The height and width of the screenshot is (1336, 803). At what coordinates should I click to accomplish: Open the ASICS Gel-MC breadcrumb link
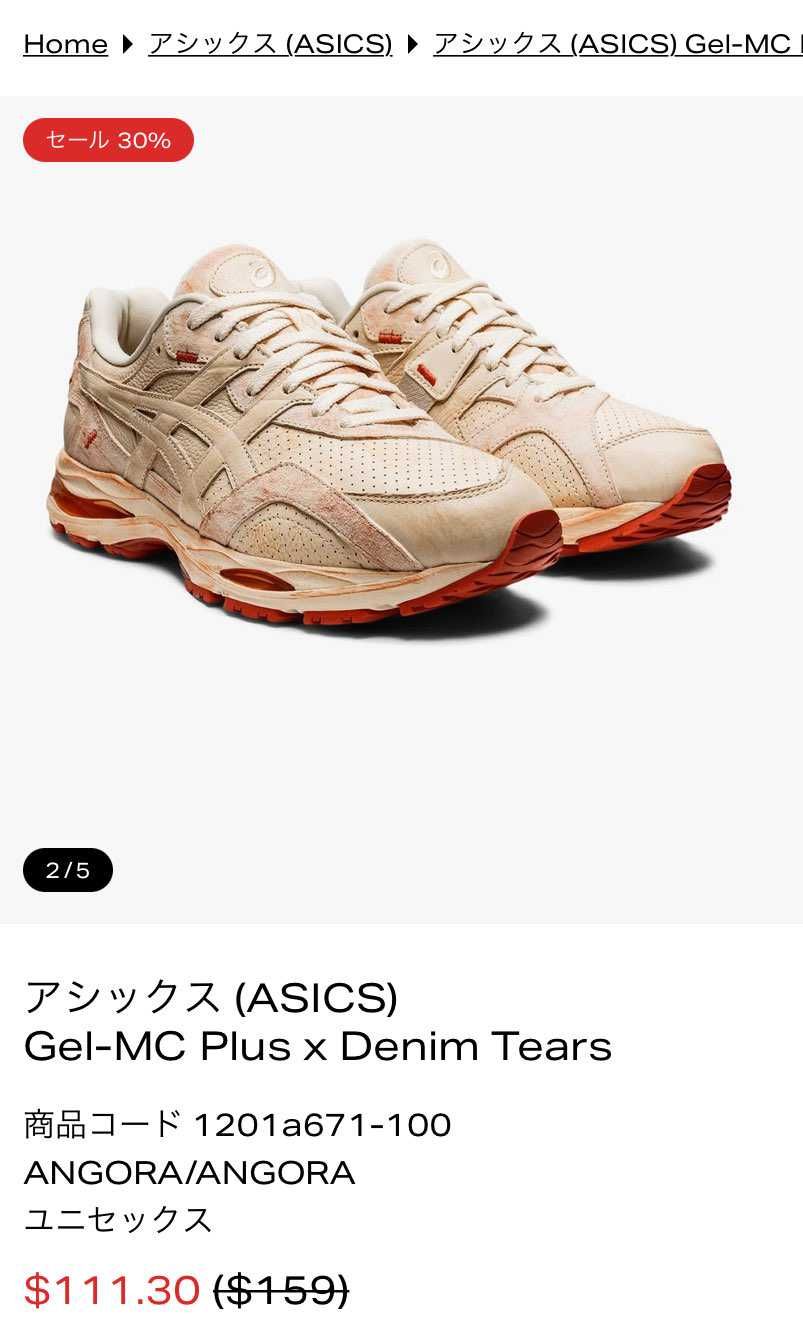(x=617, y=44)
